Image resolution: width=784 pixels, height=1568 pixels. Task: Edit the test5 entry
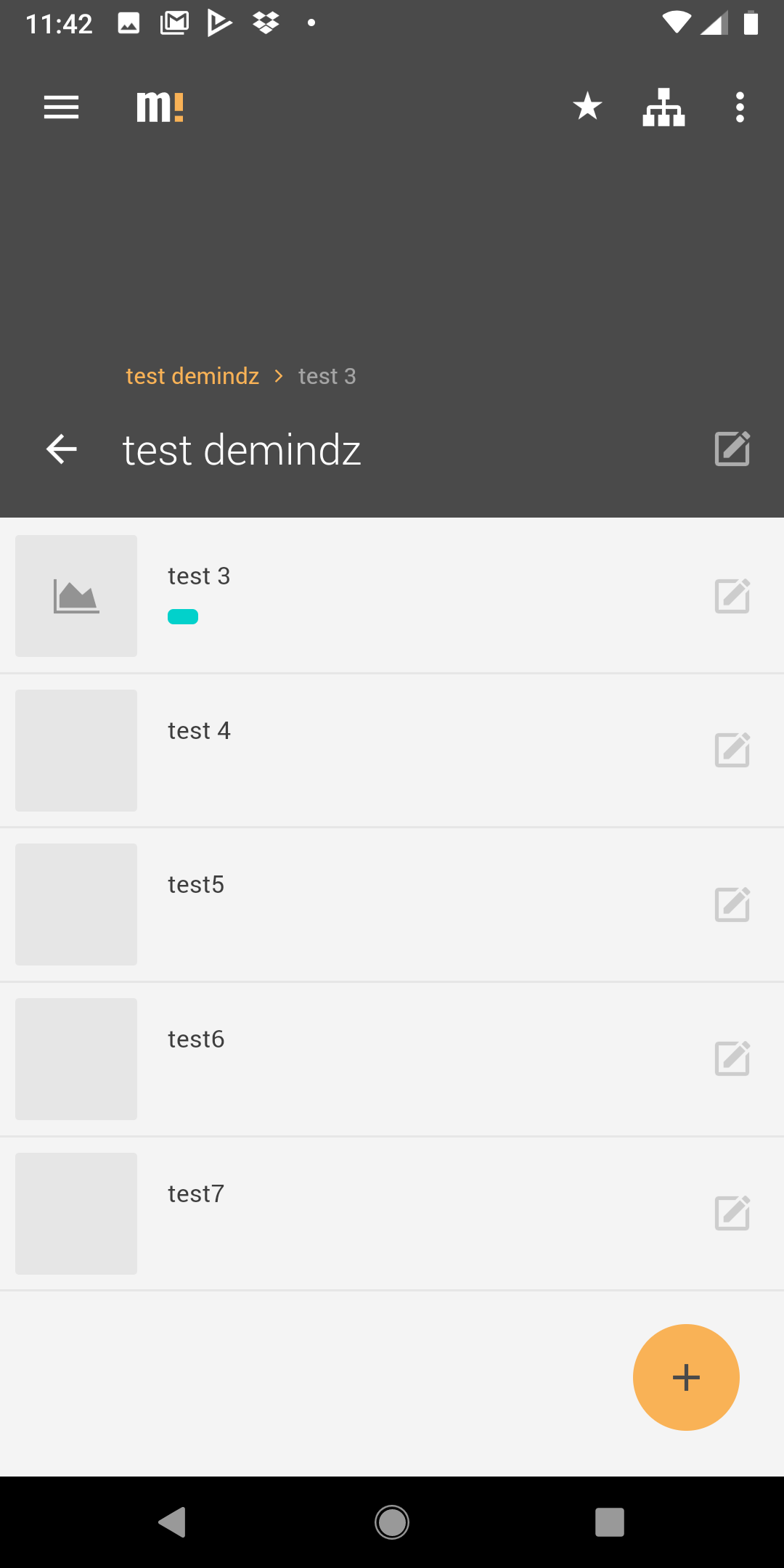[x=732, y=905]
